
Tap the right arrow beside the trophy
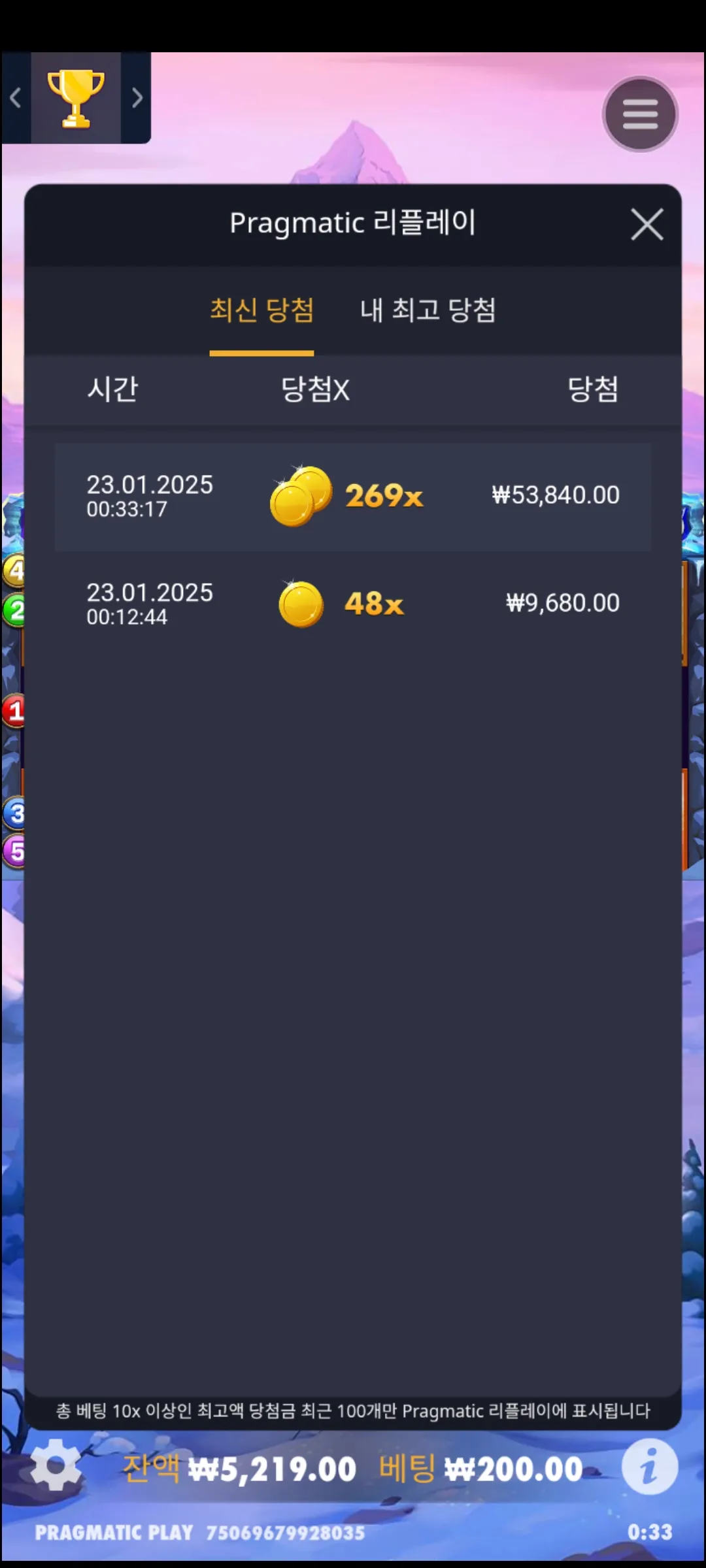pyautogui.click(x=137, y=98)
